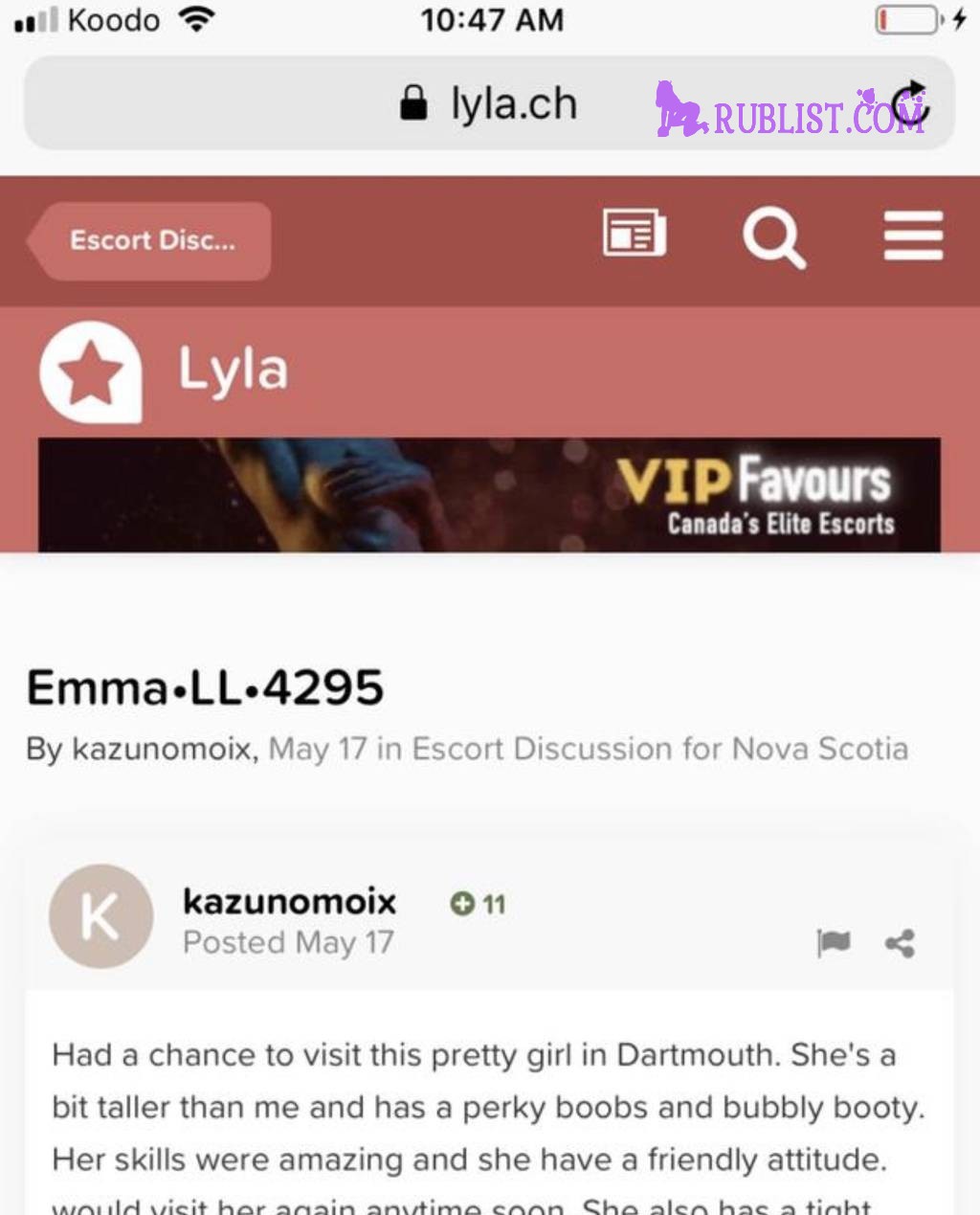Tap the lyla.ch address bar
The height and width of the screenshot is (1215, 980).
pos(488,103)
